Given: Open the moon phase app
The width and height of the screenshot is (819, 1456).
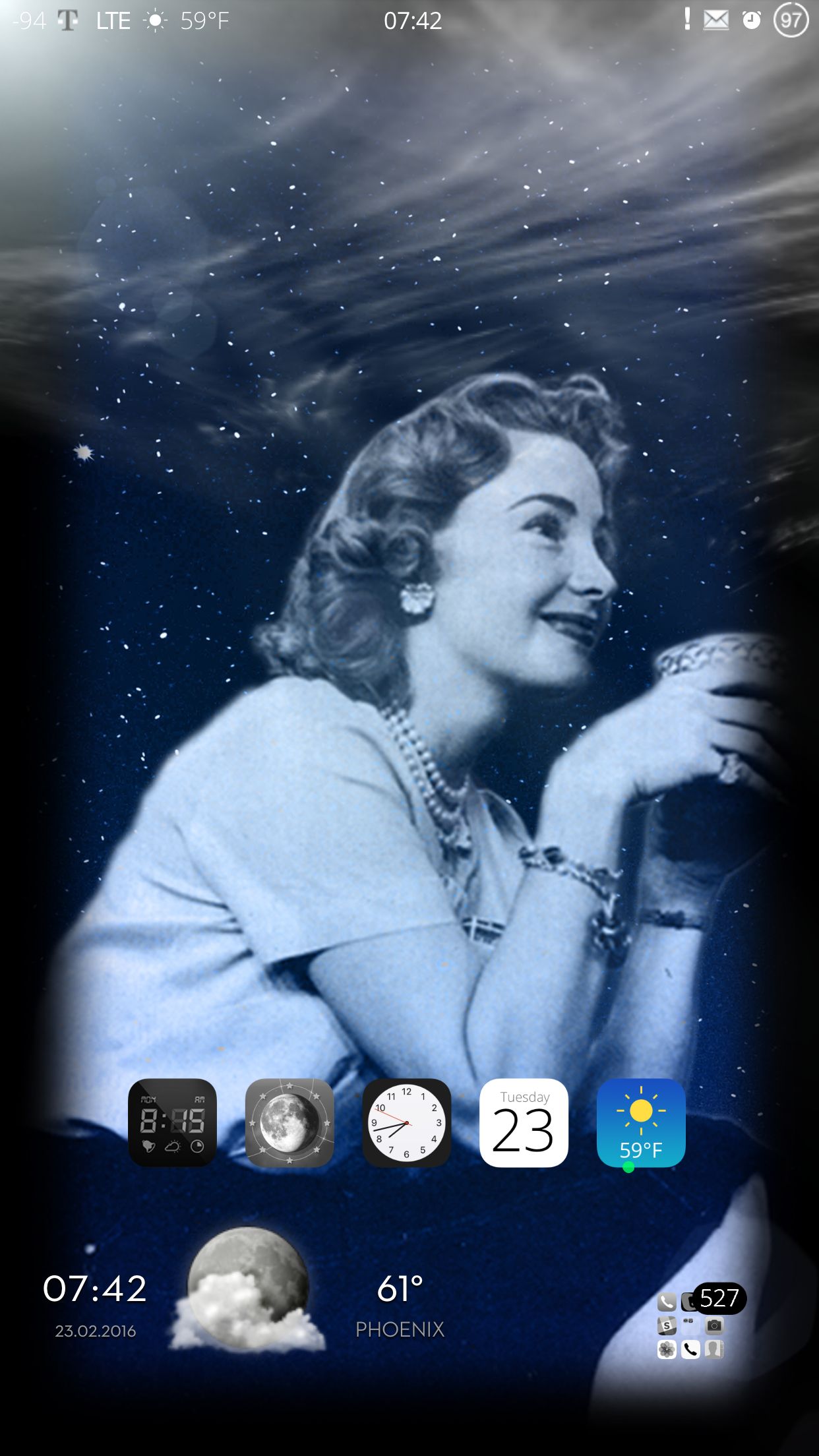Looking at the screenshot, I should tap(289, 1122).
